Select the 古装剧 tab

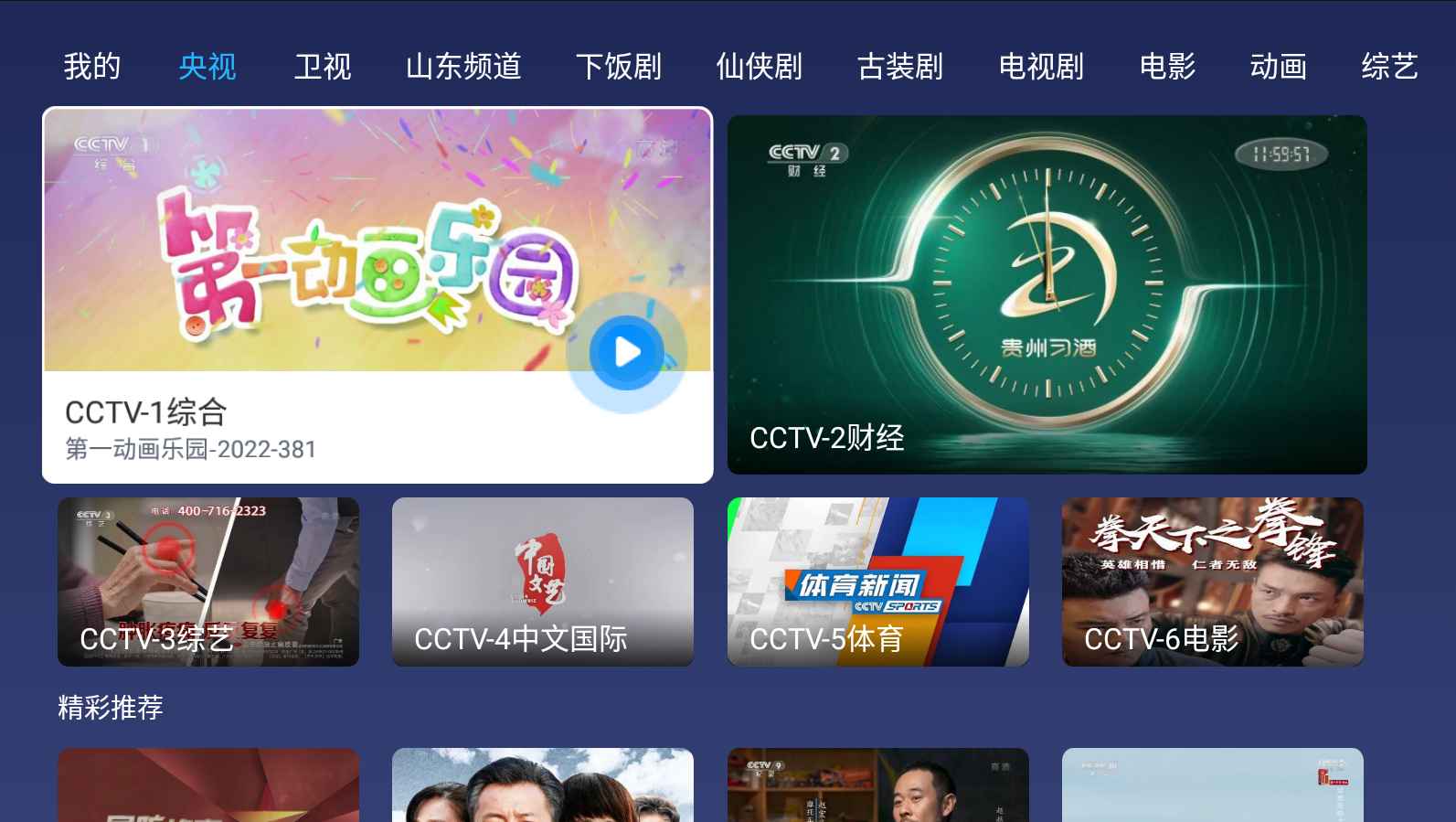(899, 67)
